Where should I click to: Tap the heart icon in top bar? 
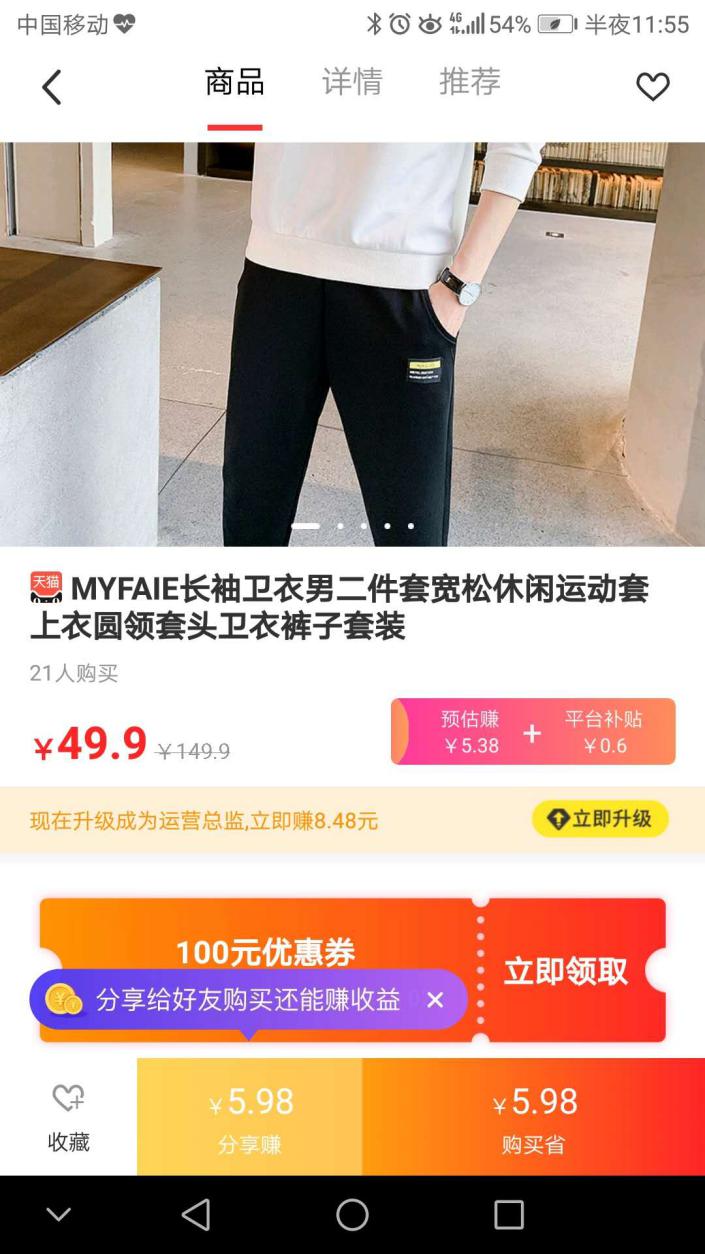(652, 87)
